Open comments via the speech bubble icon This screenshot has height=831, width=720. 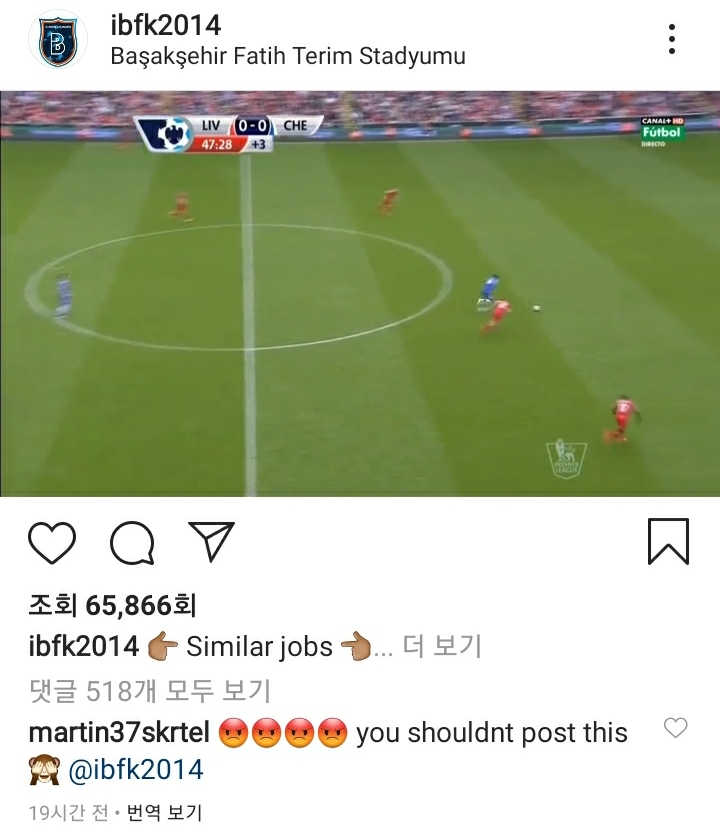pos(132,542)
